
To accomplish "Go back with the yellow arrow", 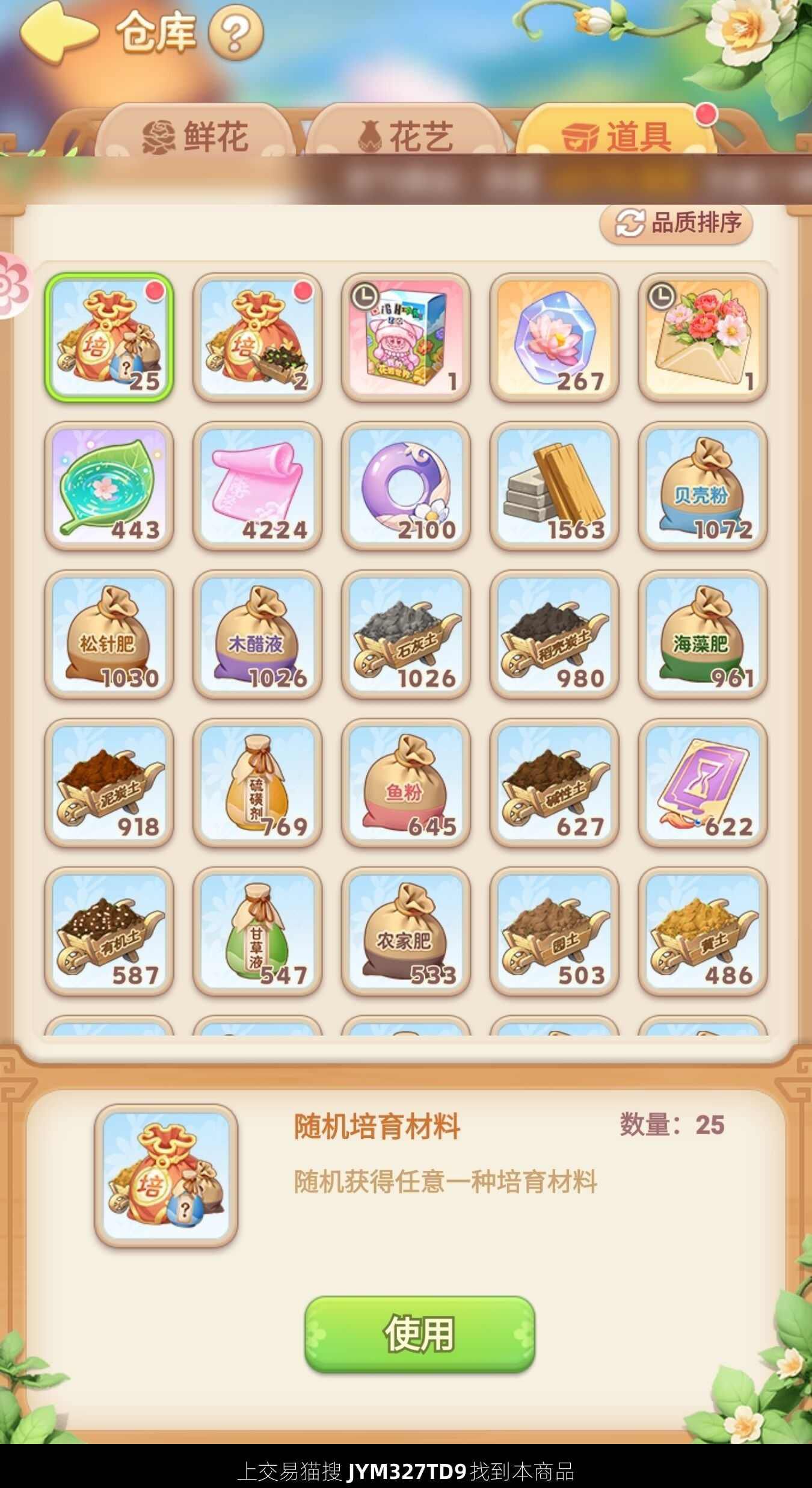I will point(59,31).
